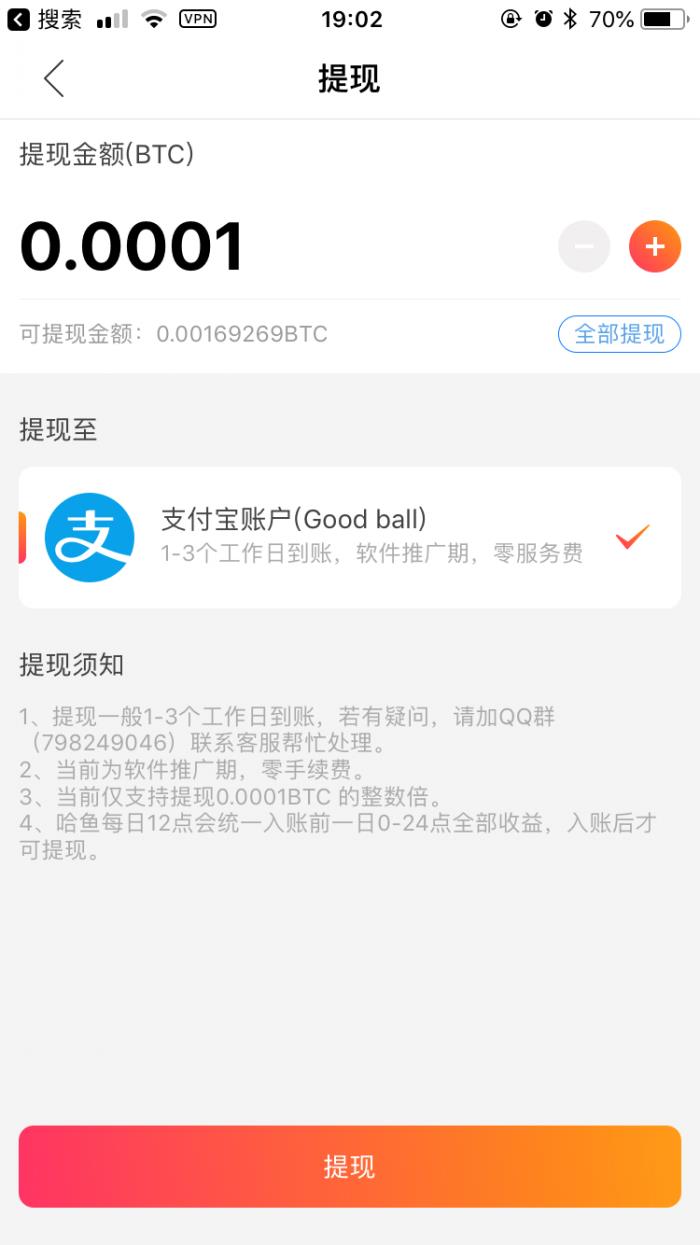
Task: Edit the 0.0001 withdrawal amount field
Action: pos(132,247)
